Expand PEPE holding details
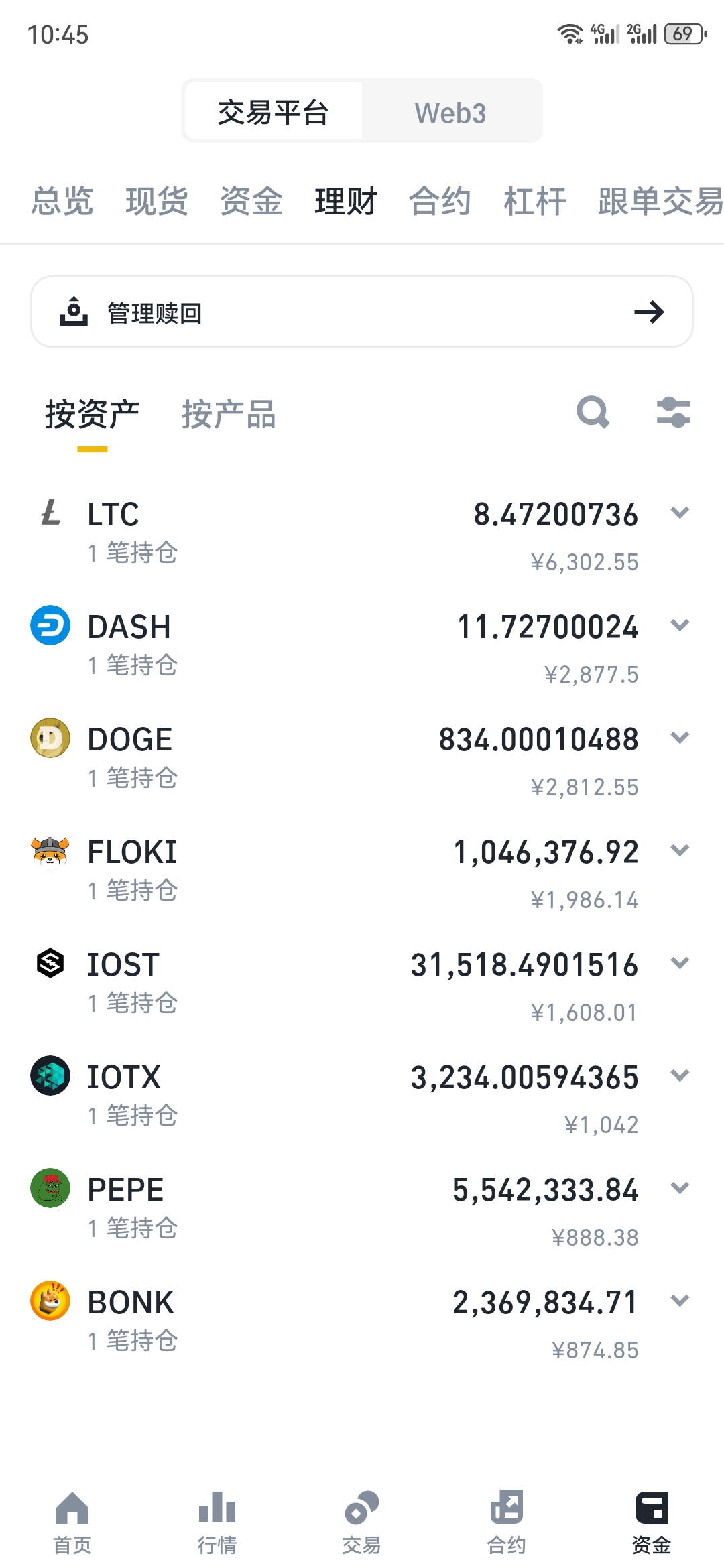The width and height of the screenshot is (724, 1568). pyautogui.click(x=680, y=1188)
